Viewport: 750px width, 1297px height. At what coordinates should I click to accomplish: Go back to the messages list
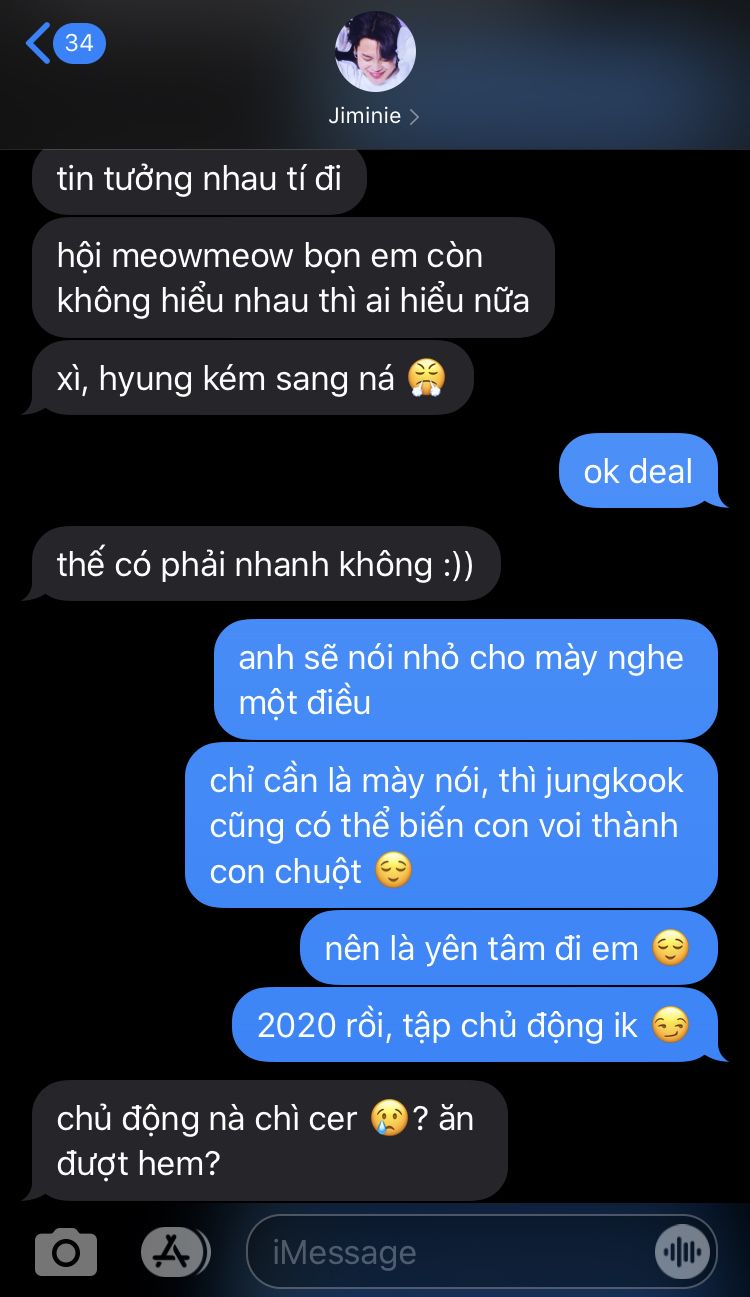[62, 44]
